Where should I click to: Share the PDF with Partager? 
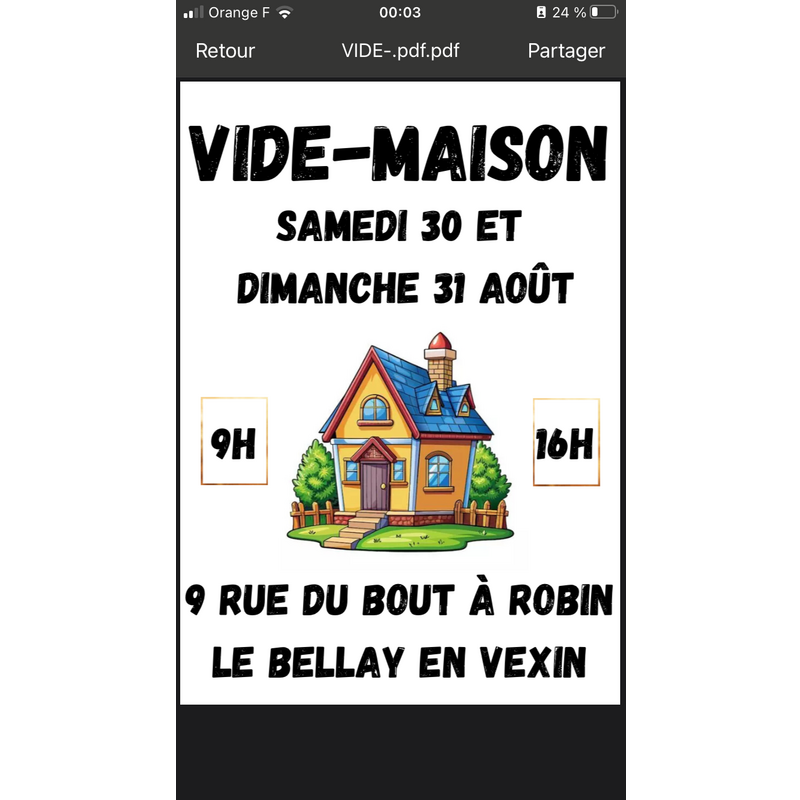[566, 51]
